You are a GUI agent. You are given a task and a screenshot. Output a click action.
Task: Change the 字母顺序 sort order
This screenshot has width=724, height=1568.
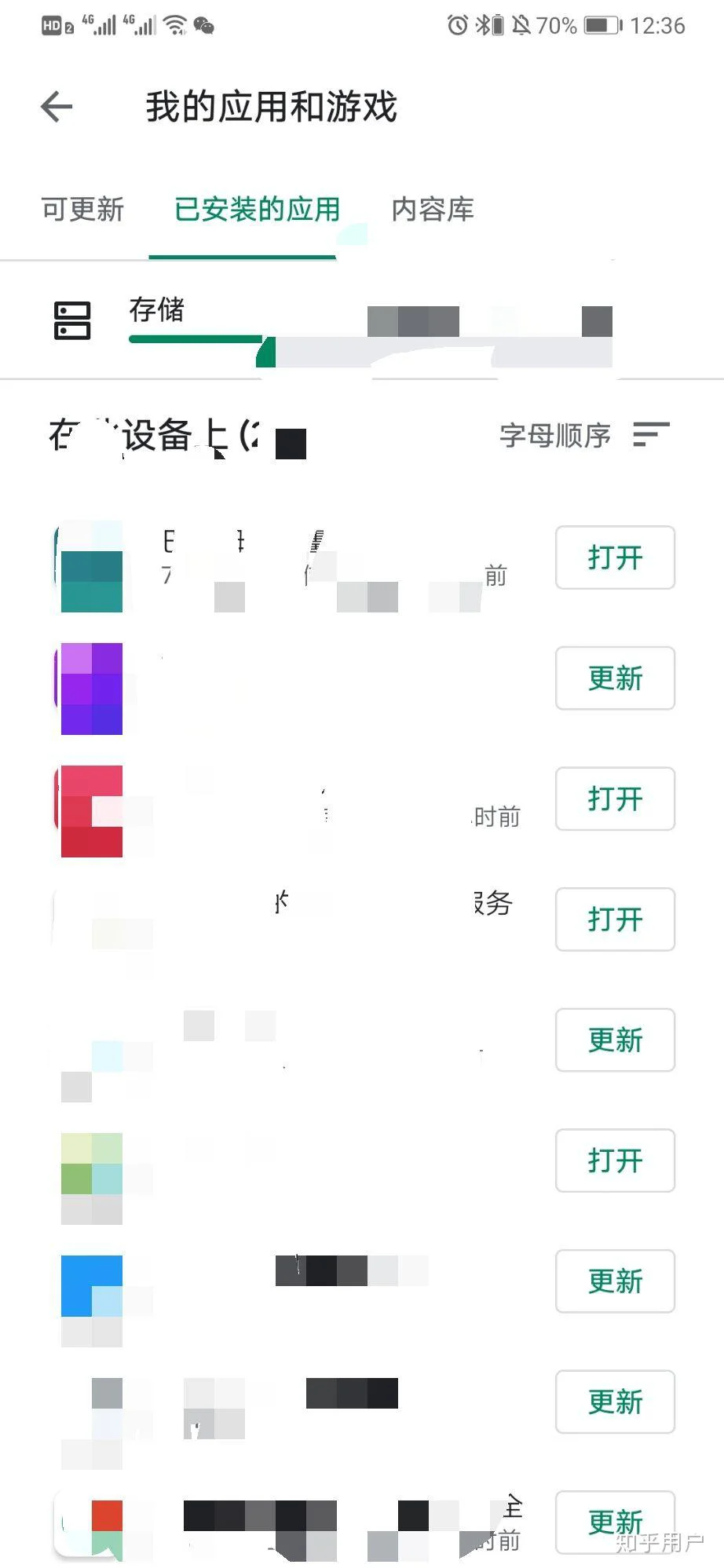coord(583,434)
